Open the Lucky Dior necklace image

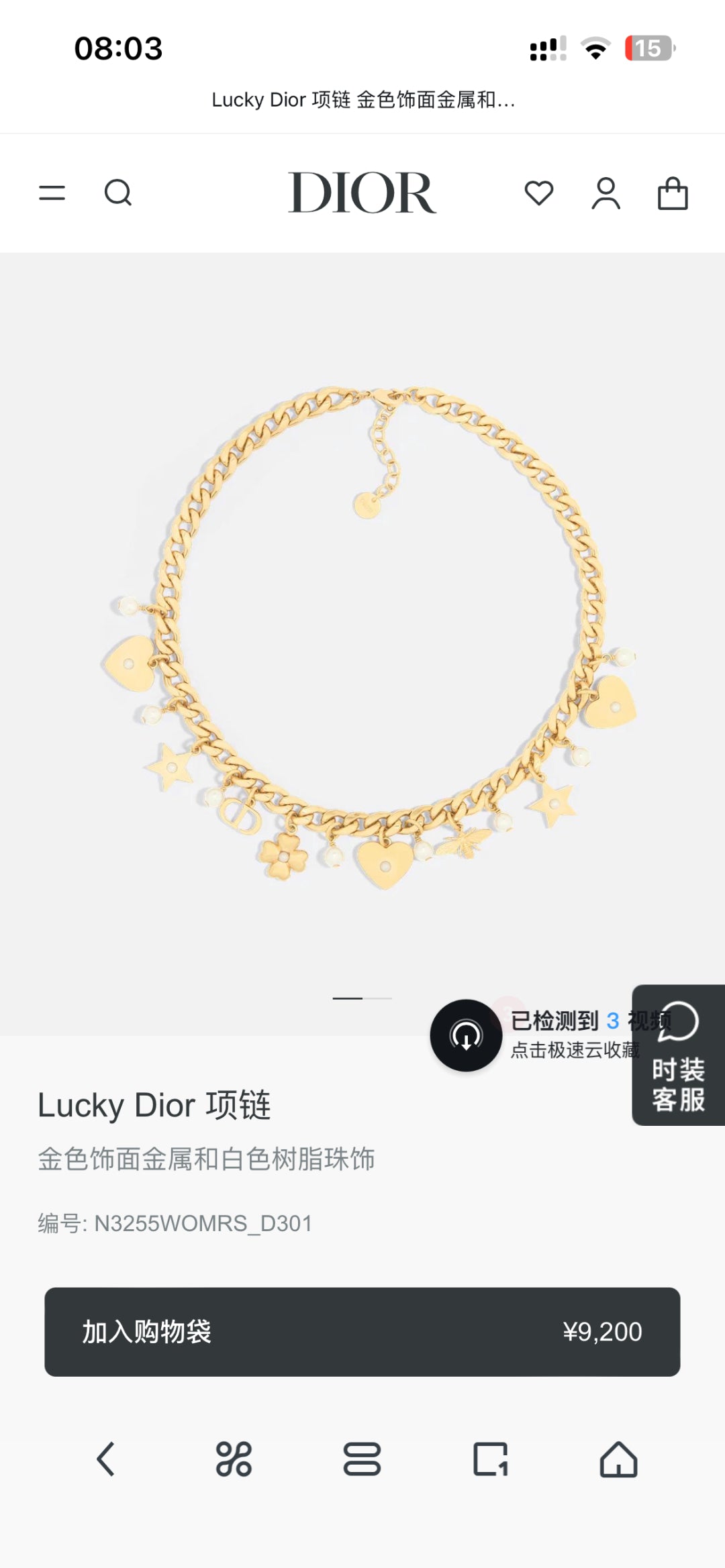(362, 637)
